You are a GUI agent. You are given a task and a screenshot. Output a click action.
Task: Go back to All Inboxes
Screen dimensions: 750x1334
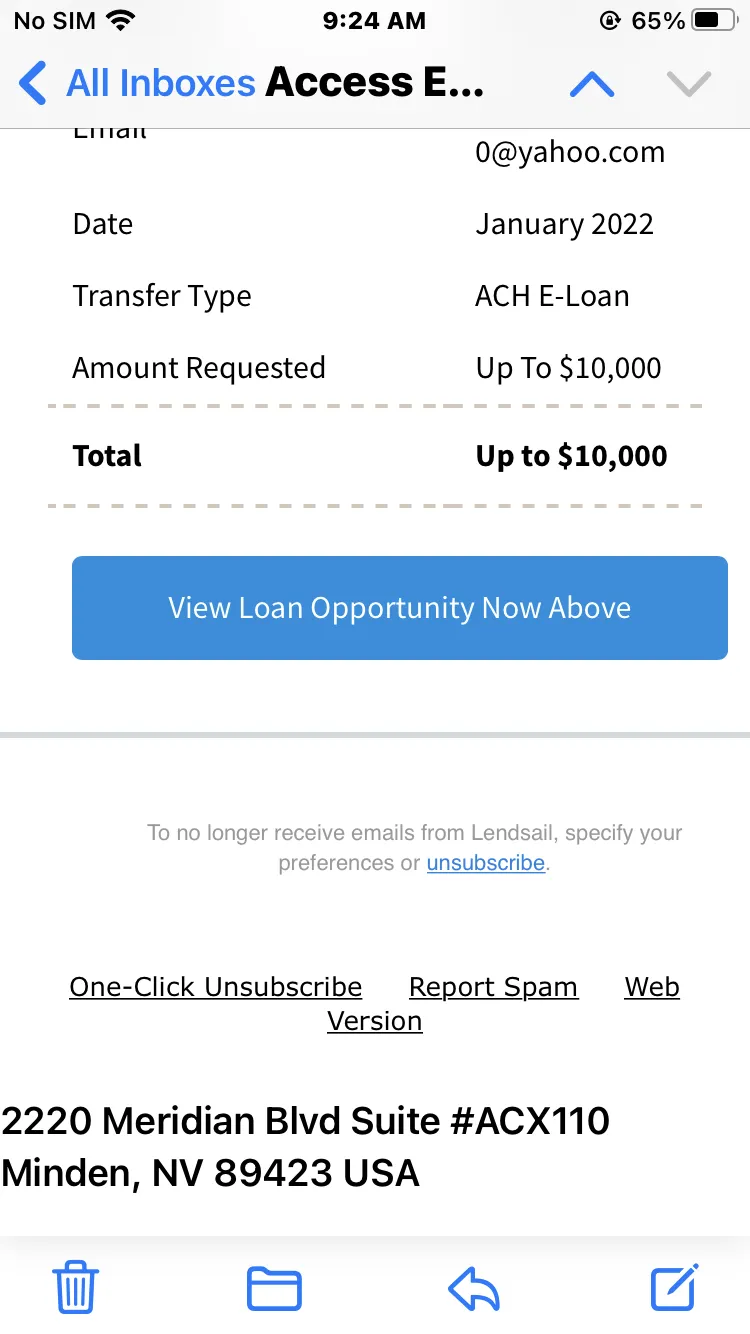137,83
